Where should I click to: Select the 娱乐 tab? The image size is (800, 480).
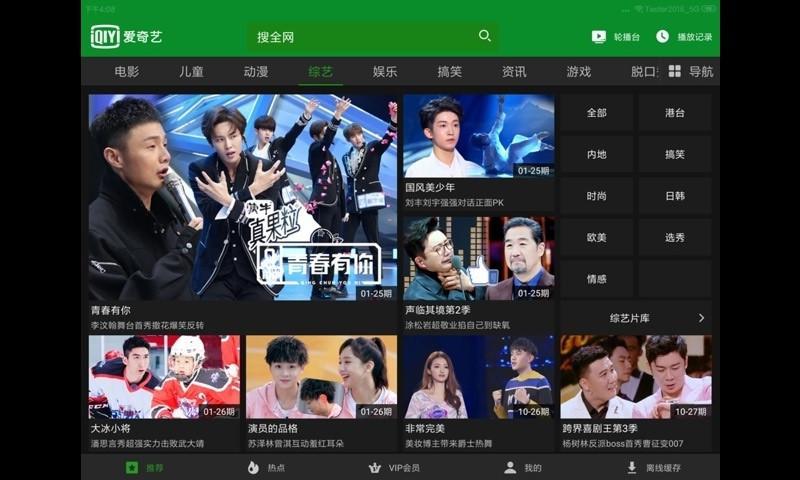point(385,72)
